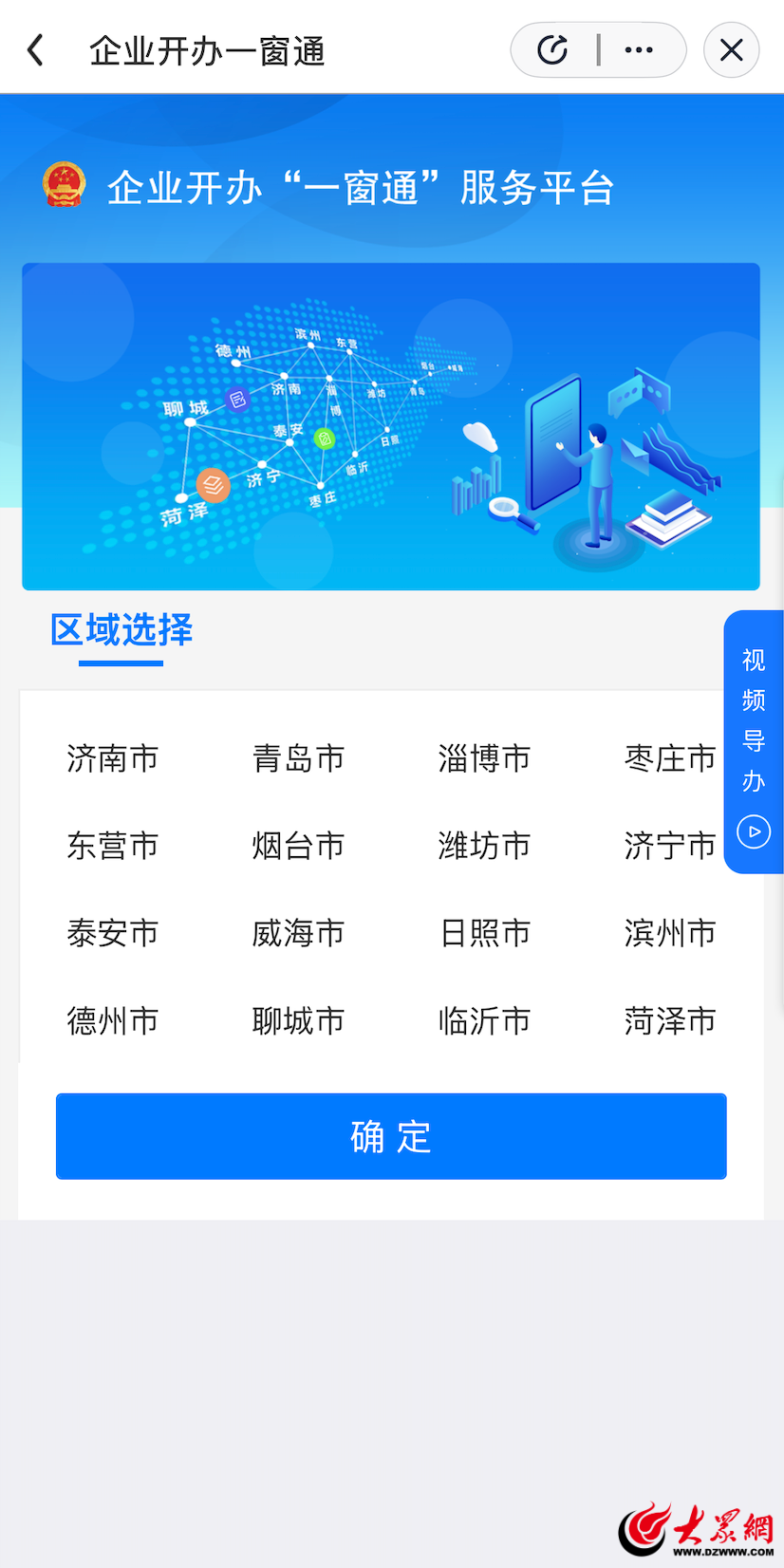The image size is (784, 1568).
Task: Select 枣庄市
Action: 669,758
